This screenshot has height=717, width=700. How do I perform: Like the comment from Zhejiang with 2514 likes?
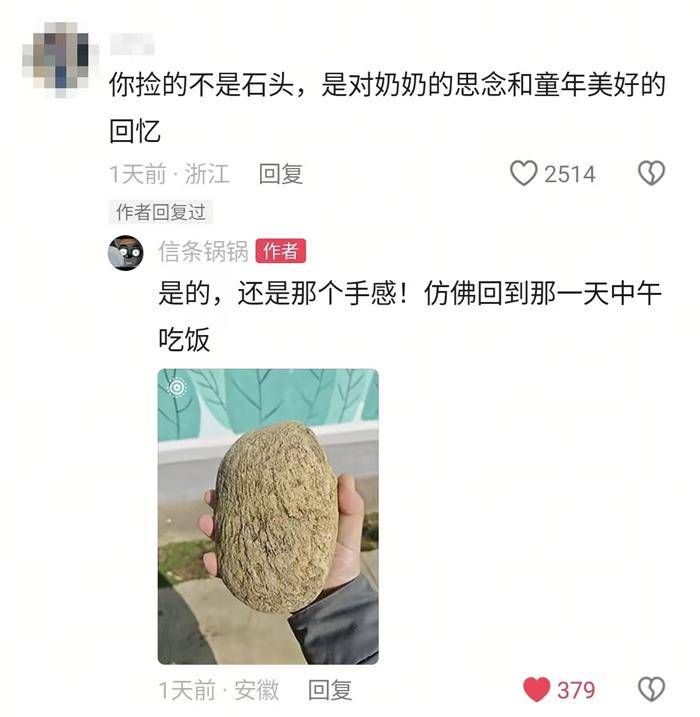[x=524, y=174]
